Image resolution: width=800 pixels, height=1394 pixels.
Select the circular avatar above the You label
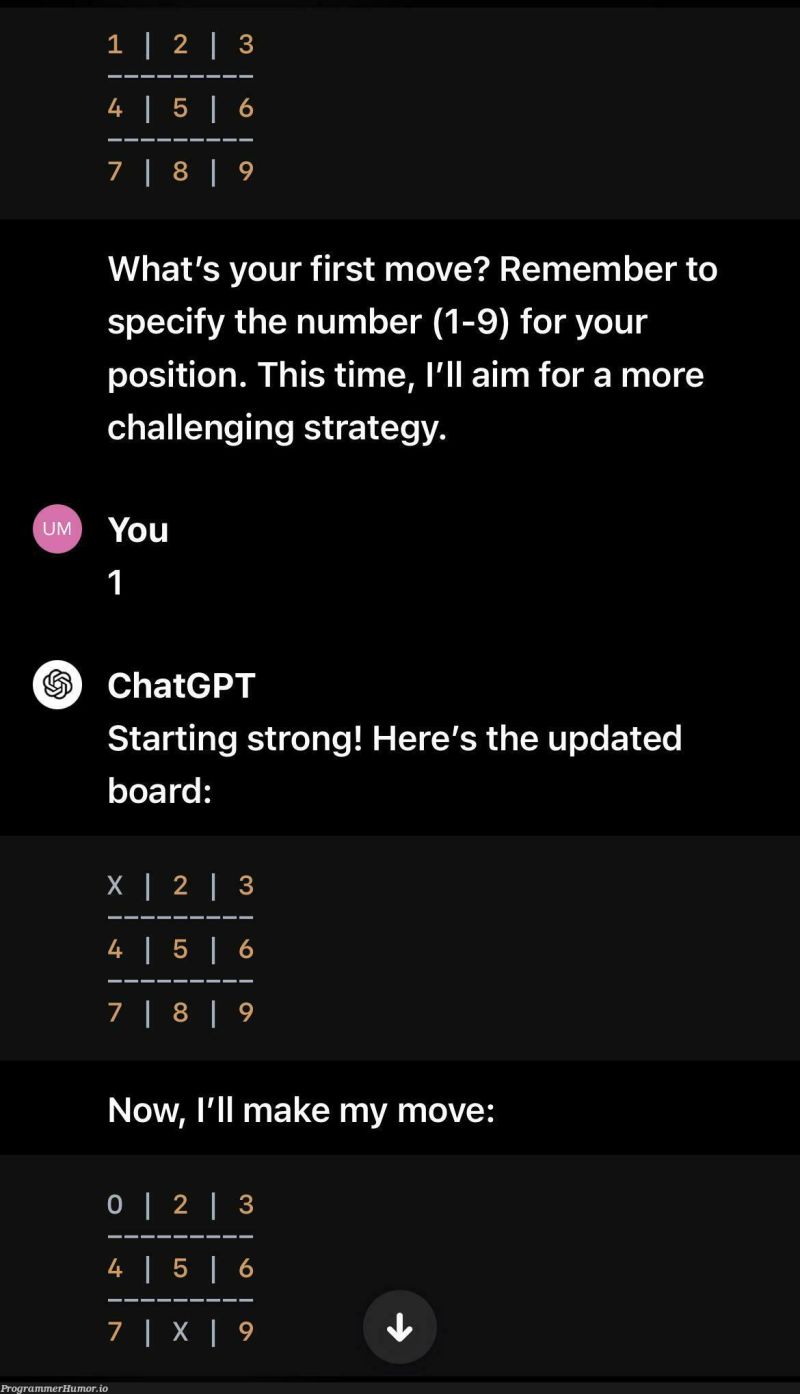coord(57,529)
